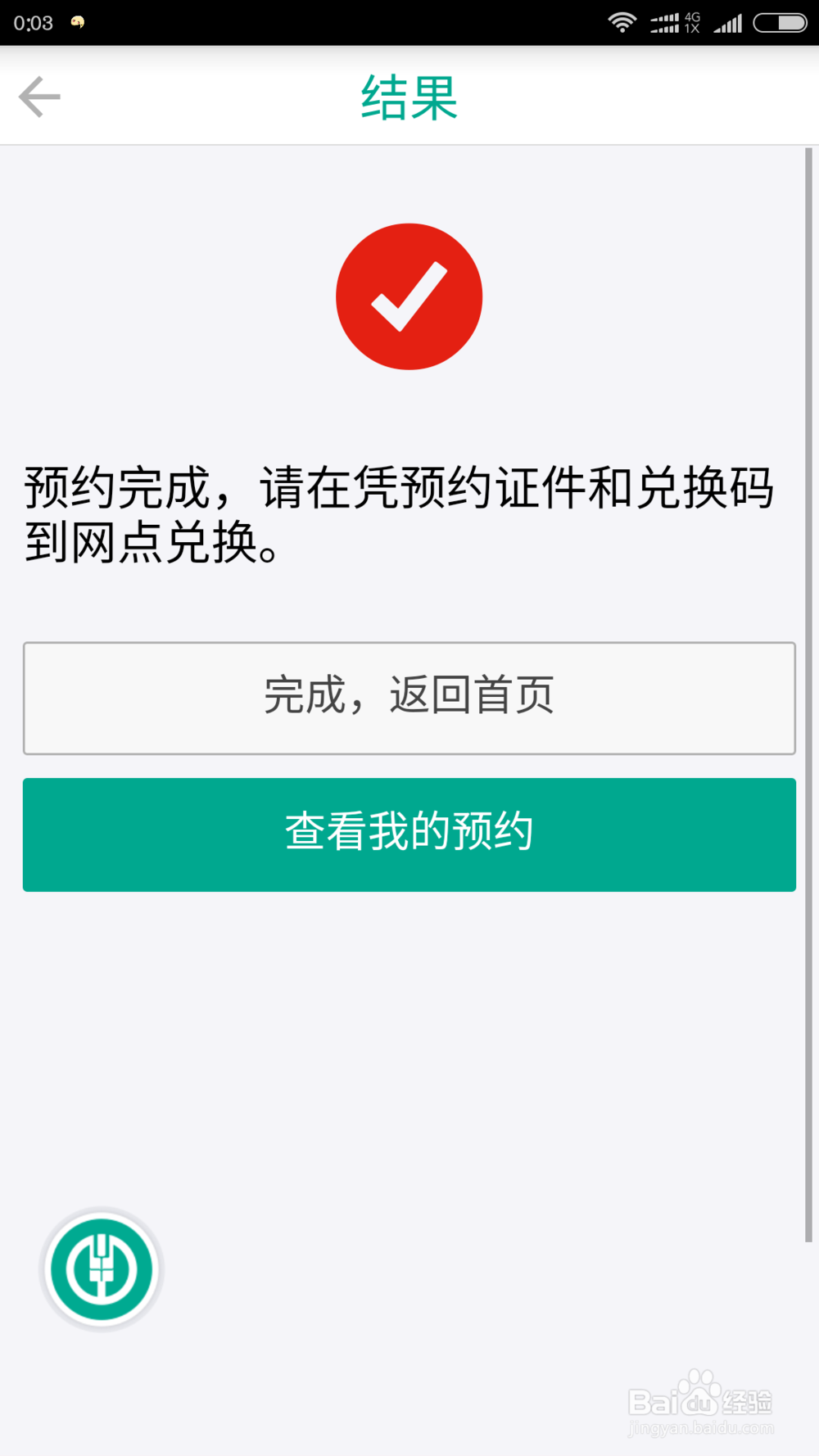
Task: Tap the 完成，返回首页 button
Action: pyautogui.click(x=409, y=698)
